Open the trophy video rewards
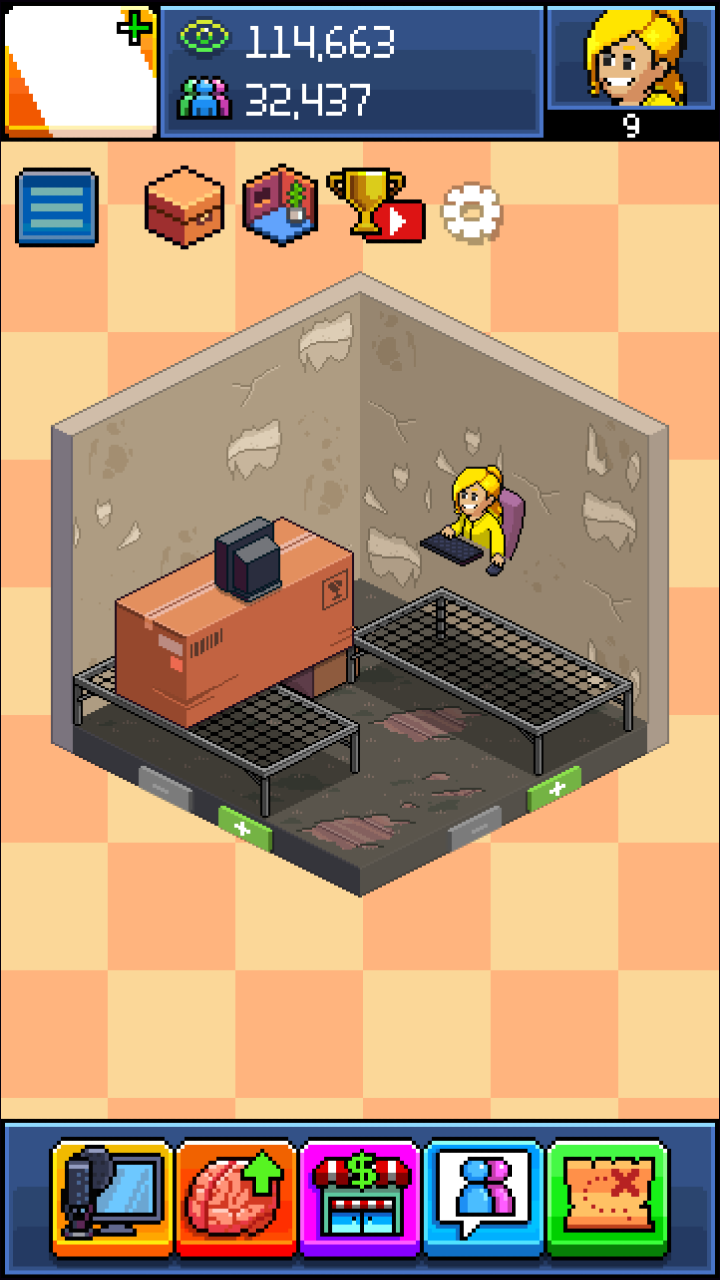Image resolution: width=720 pixels, height=1280 pixels. pos(376,205)
